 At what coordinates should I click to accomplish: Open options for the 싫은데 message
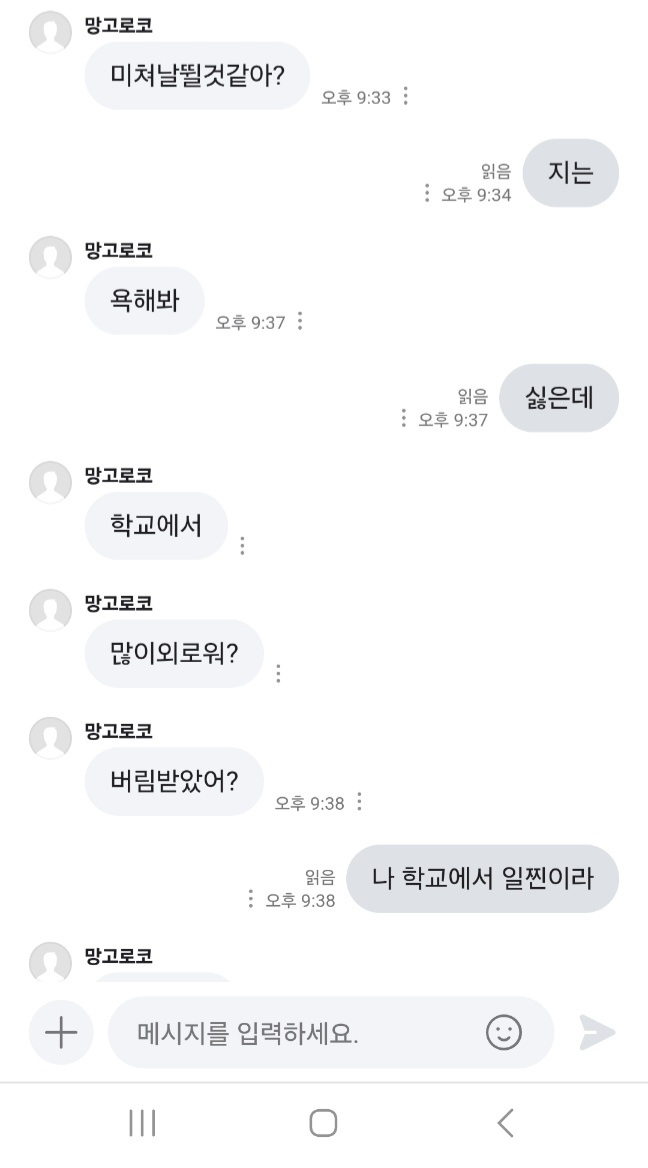tap(404, 418)
